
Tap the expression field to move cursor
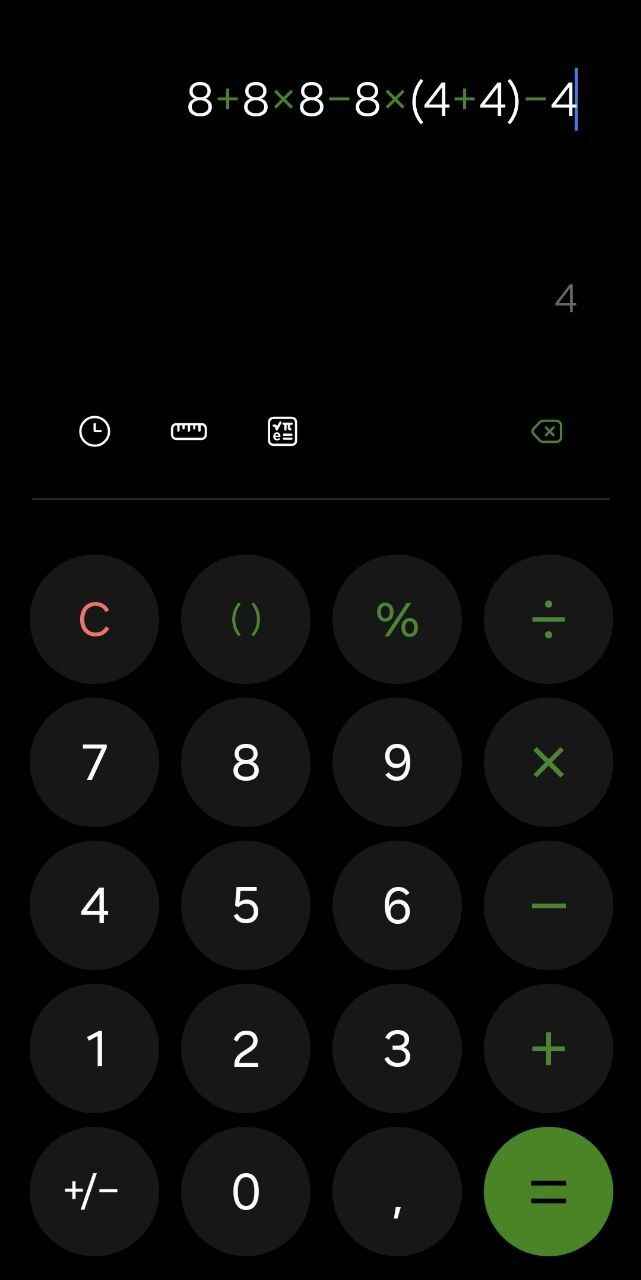coord(380,101)
